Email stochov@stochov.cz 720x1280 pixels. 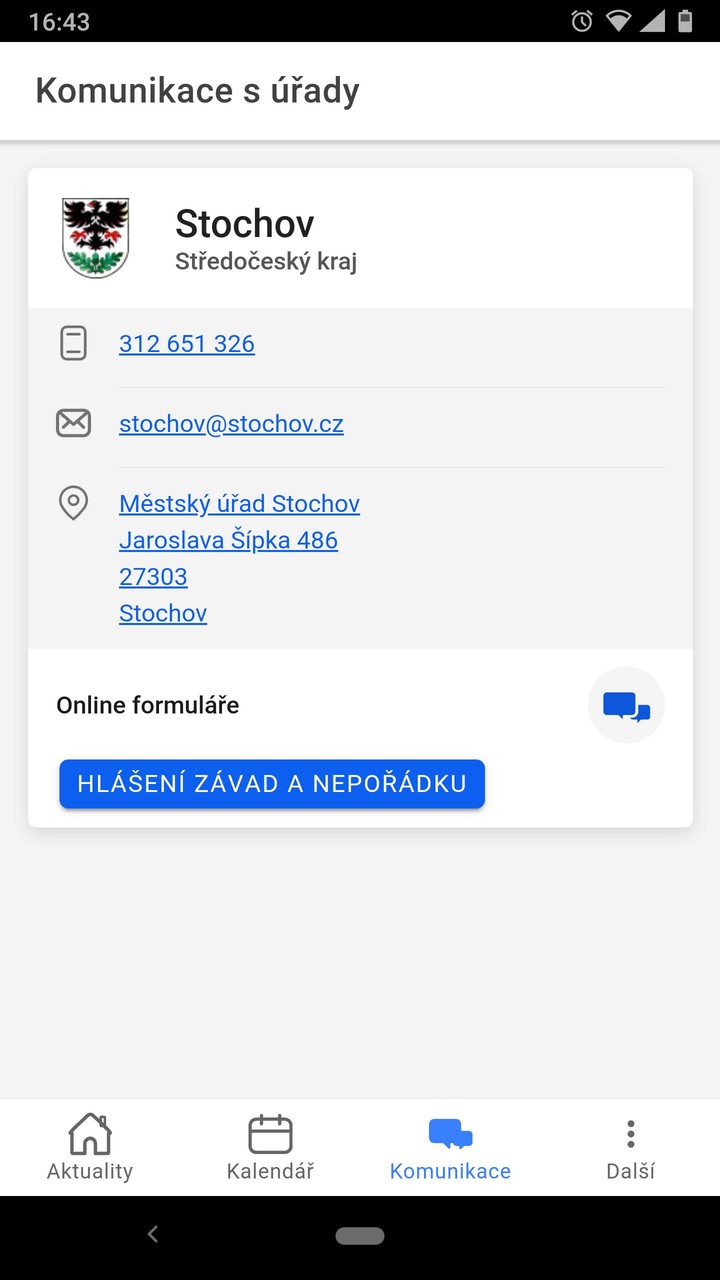pos(231,424)
